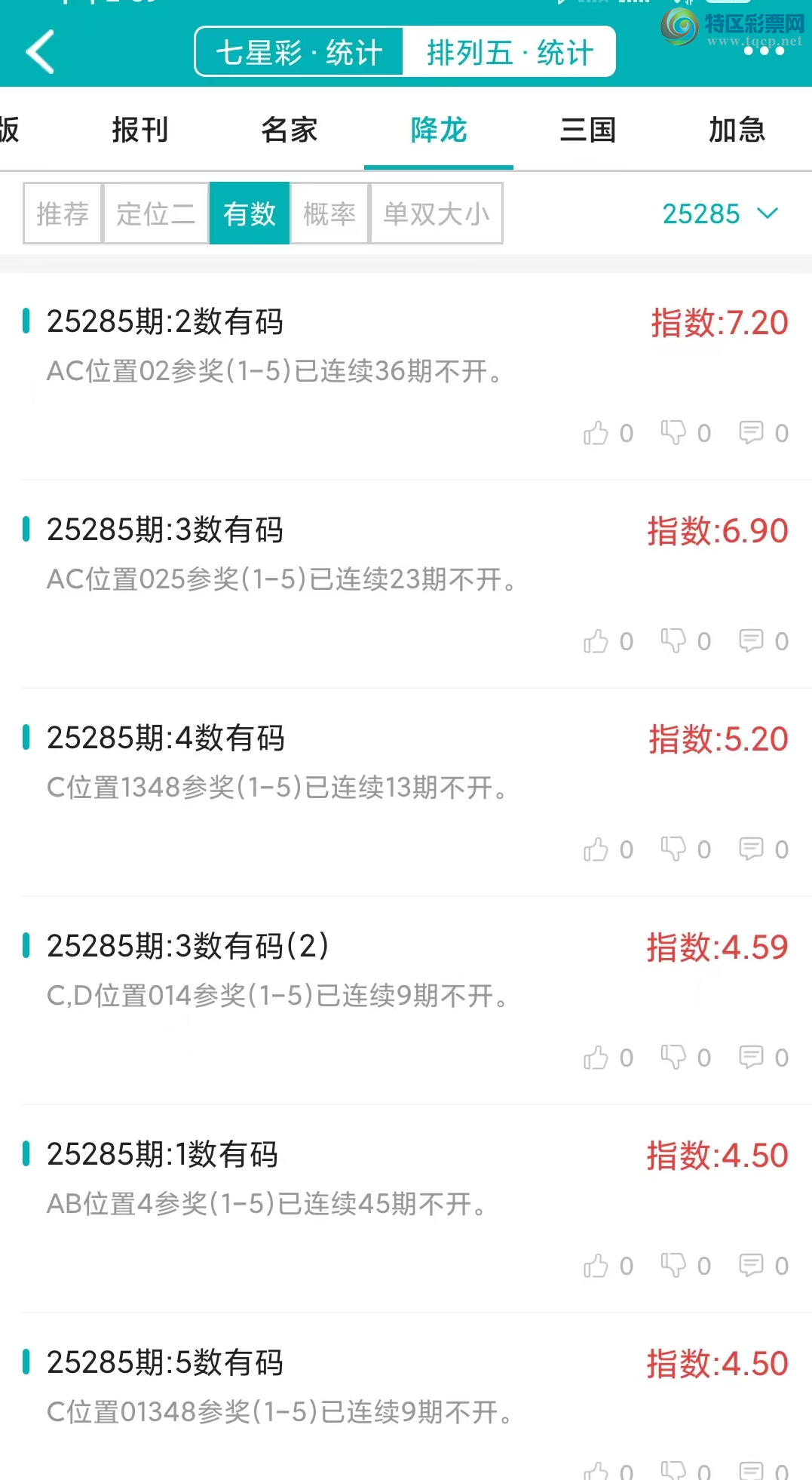Image resolution: width=812 pixels, height=1480 pixels.
Task: Enable the 推荐 filter chip
Action: click(x=62, y=213)
